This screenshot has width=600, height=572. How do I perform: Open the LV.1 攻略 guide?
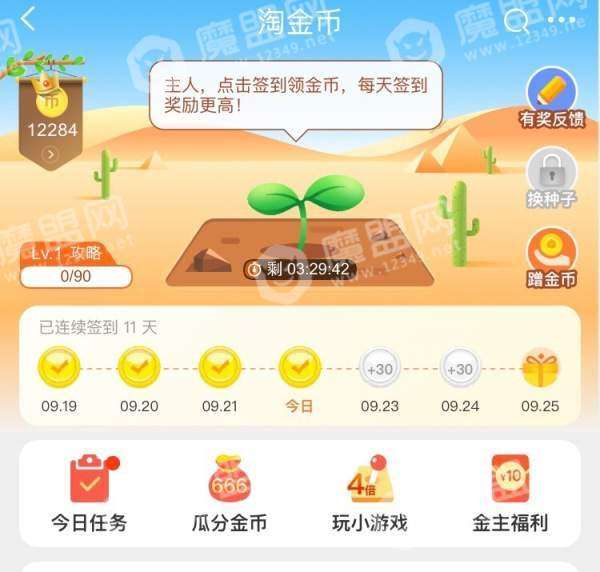tap(75, 264)
